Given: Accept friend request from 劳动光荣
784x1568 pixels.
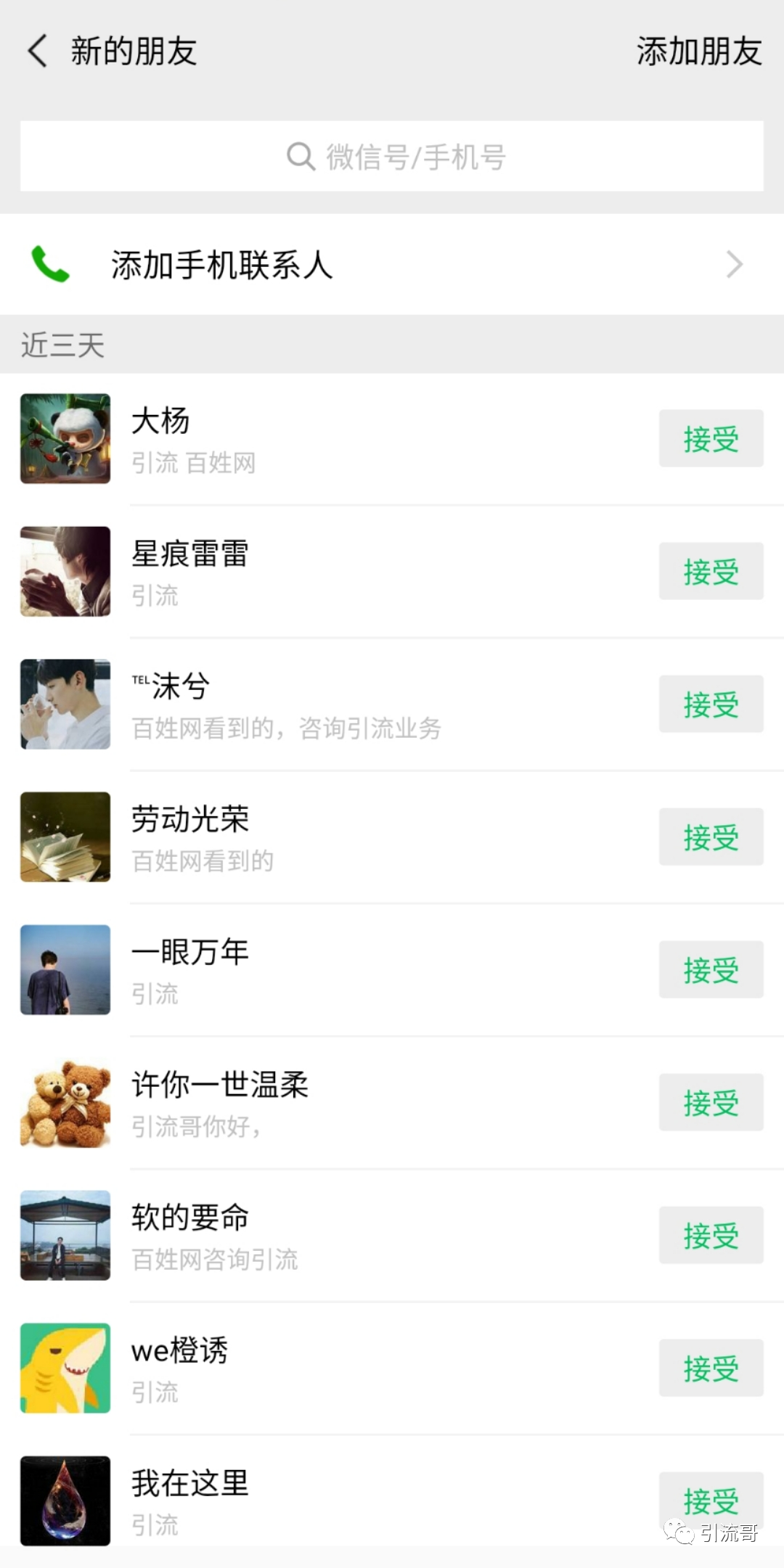Looking at the screenshot, I should point(711,837).
